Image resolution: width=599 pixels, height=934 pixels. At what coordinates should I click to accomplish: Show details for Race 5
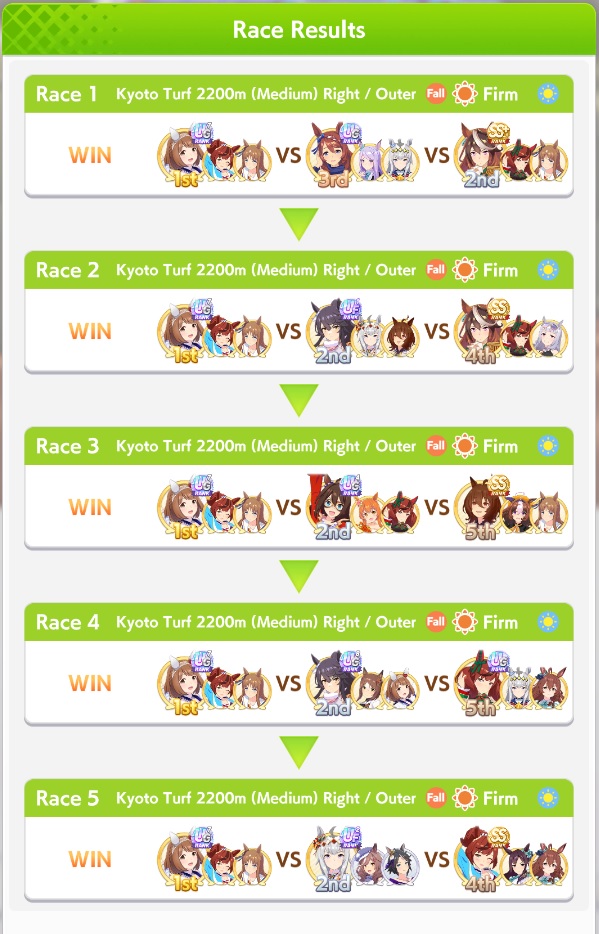(x=298, y=840)
